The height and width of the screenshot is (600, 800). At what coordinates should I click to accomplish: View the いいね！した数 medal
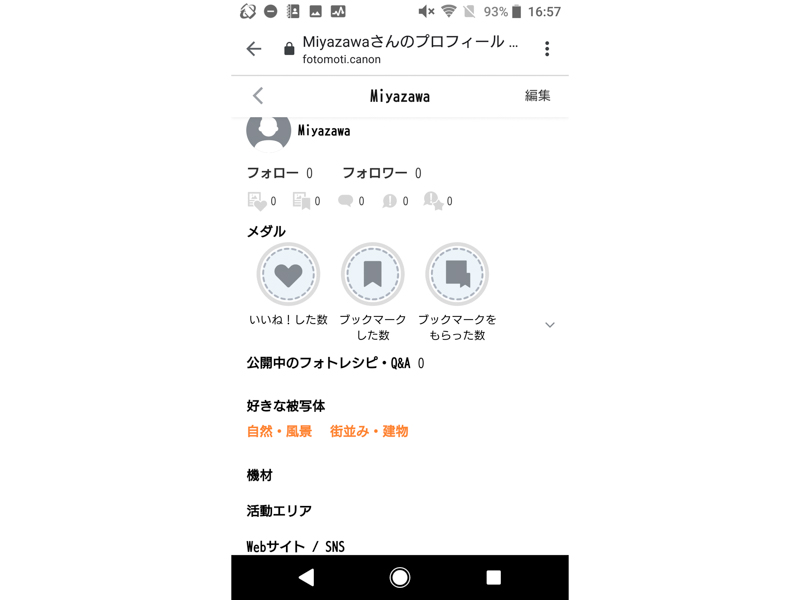[x=288, y=275]
